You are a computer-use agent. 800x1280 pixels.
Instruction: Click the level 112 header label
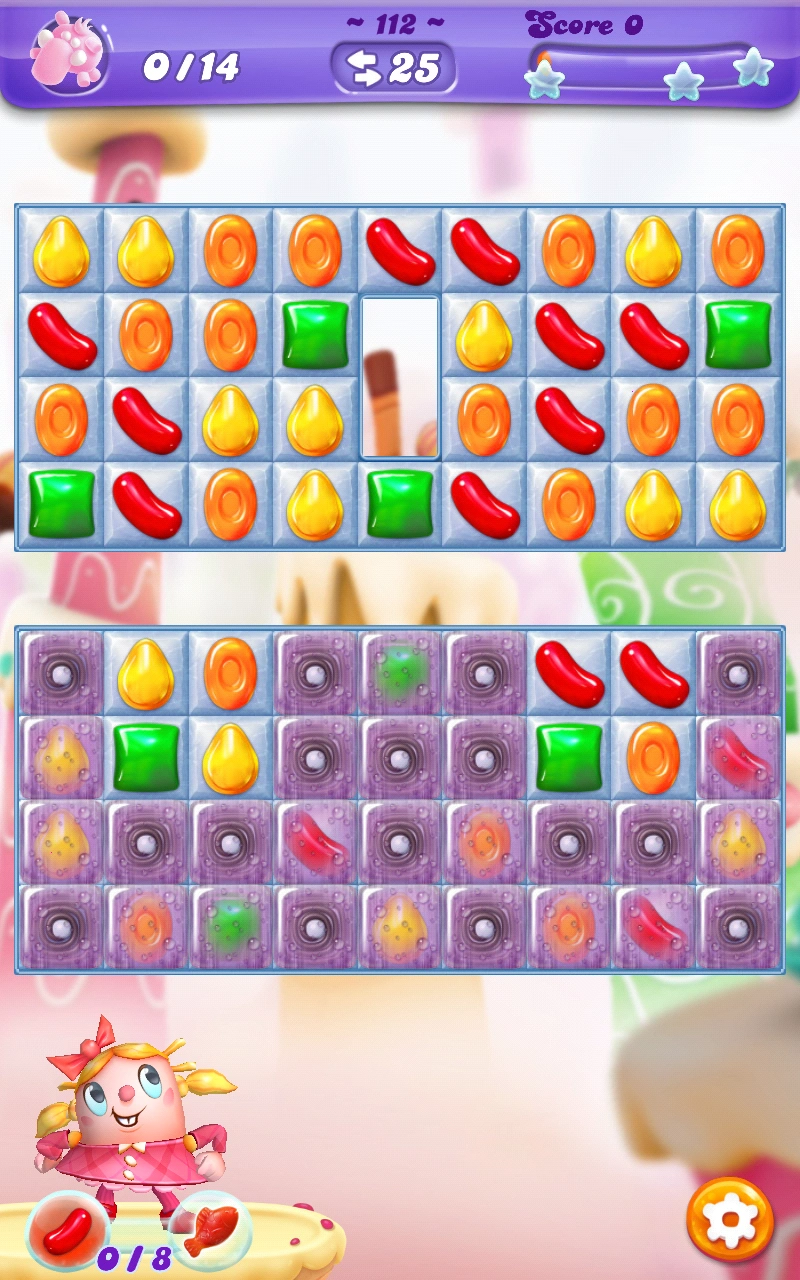393,25
